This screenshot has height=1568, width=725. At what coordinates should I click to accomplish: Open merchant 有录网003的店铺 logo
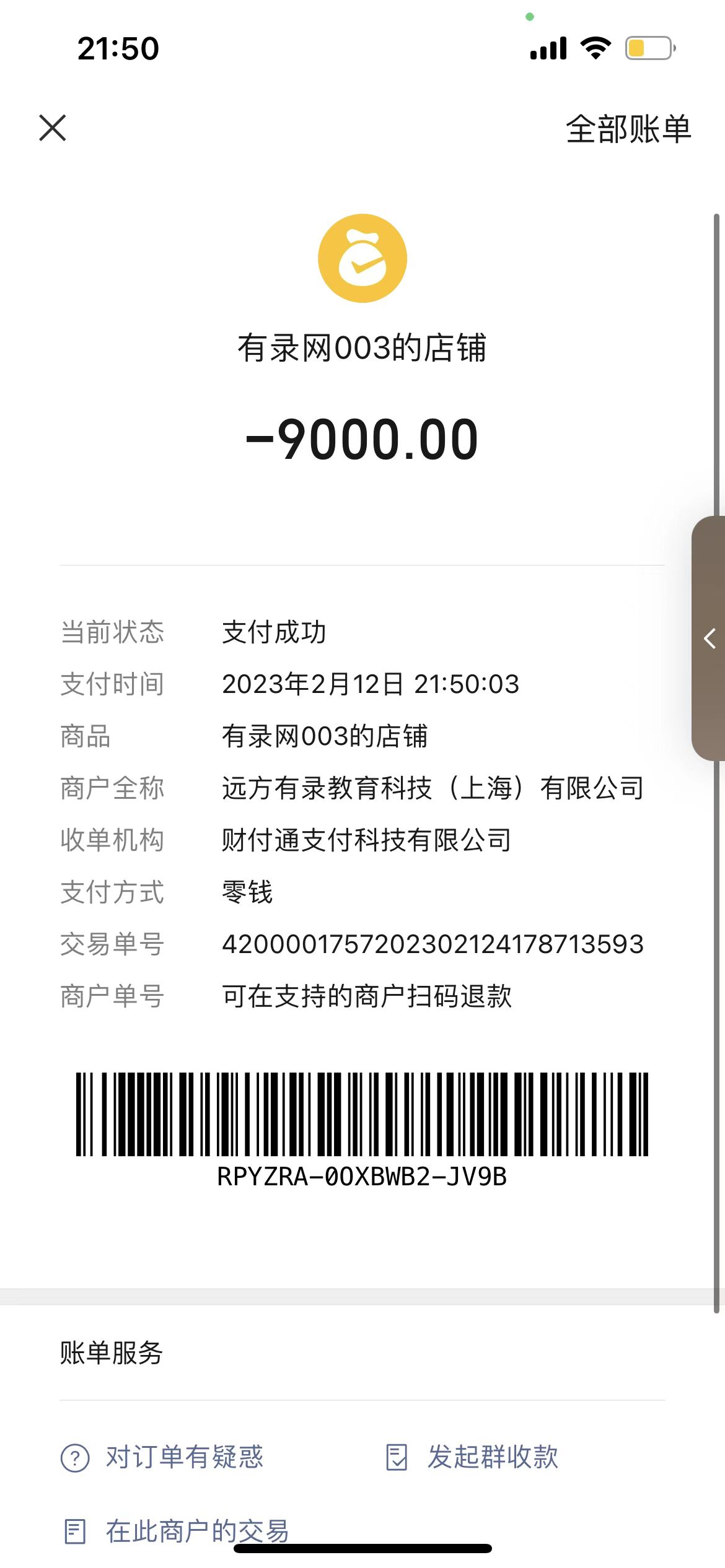tap(362, 258)
